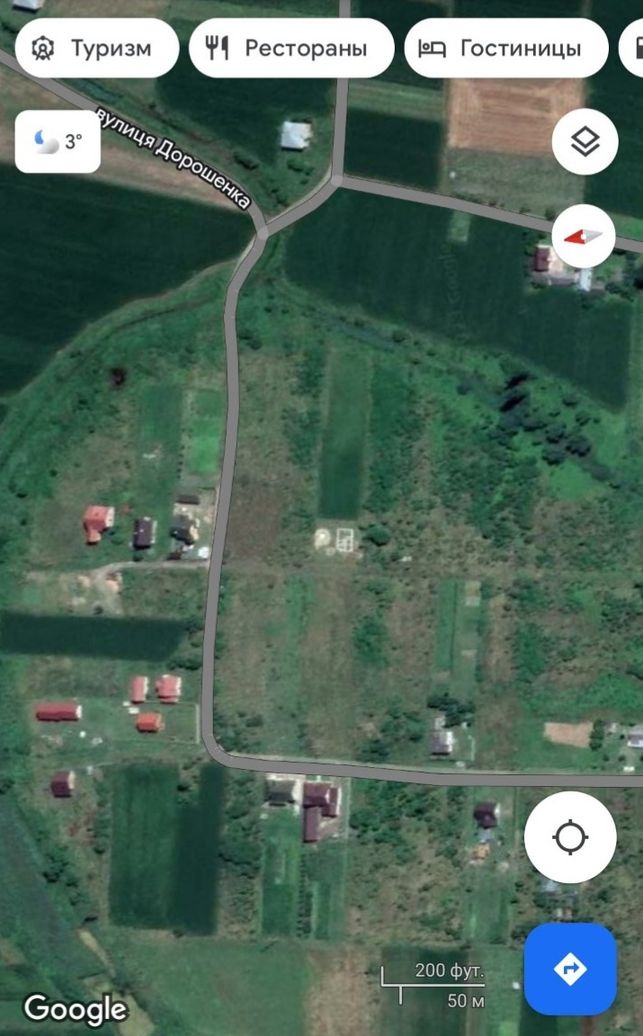Image resolution: width=643 pixels, height=1036 pixels.
Task: Filter the map by Рестораны
Action: 291,48
